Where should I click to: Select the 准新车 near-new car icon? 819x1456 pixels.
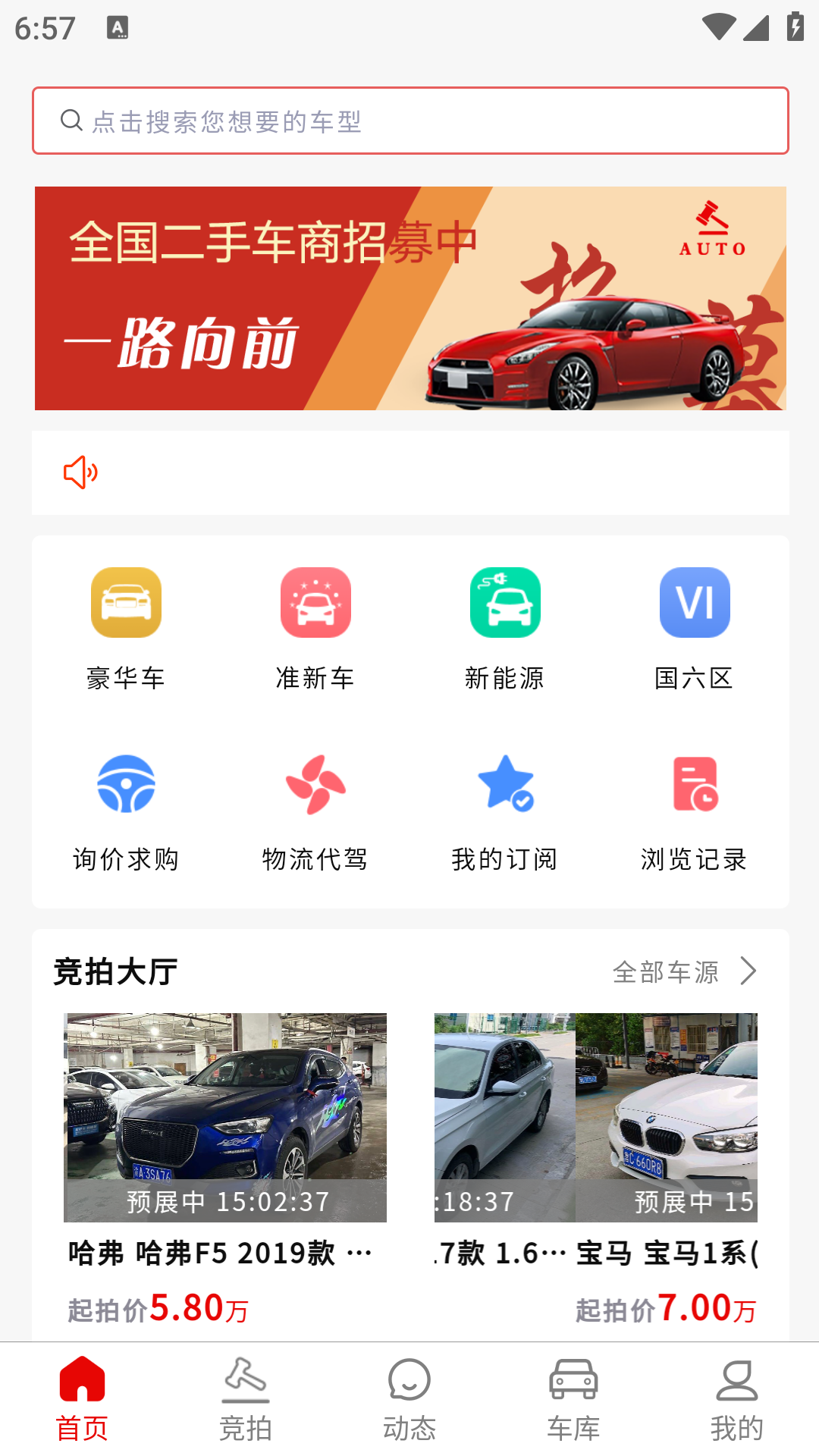point(315,602)
